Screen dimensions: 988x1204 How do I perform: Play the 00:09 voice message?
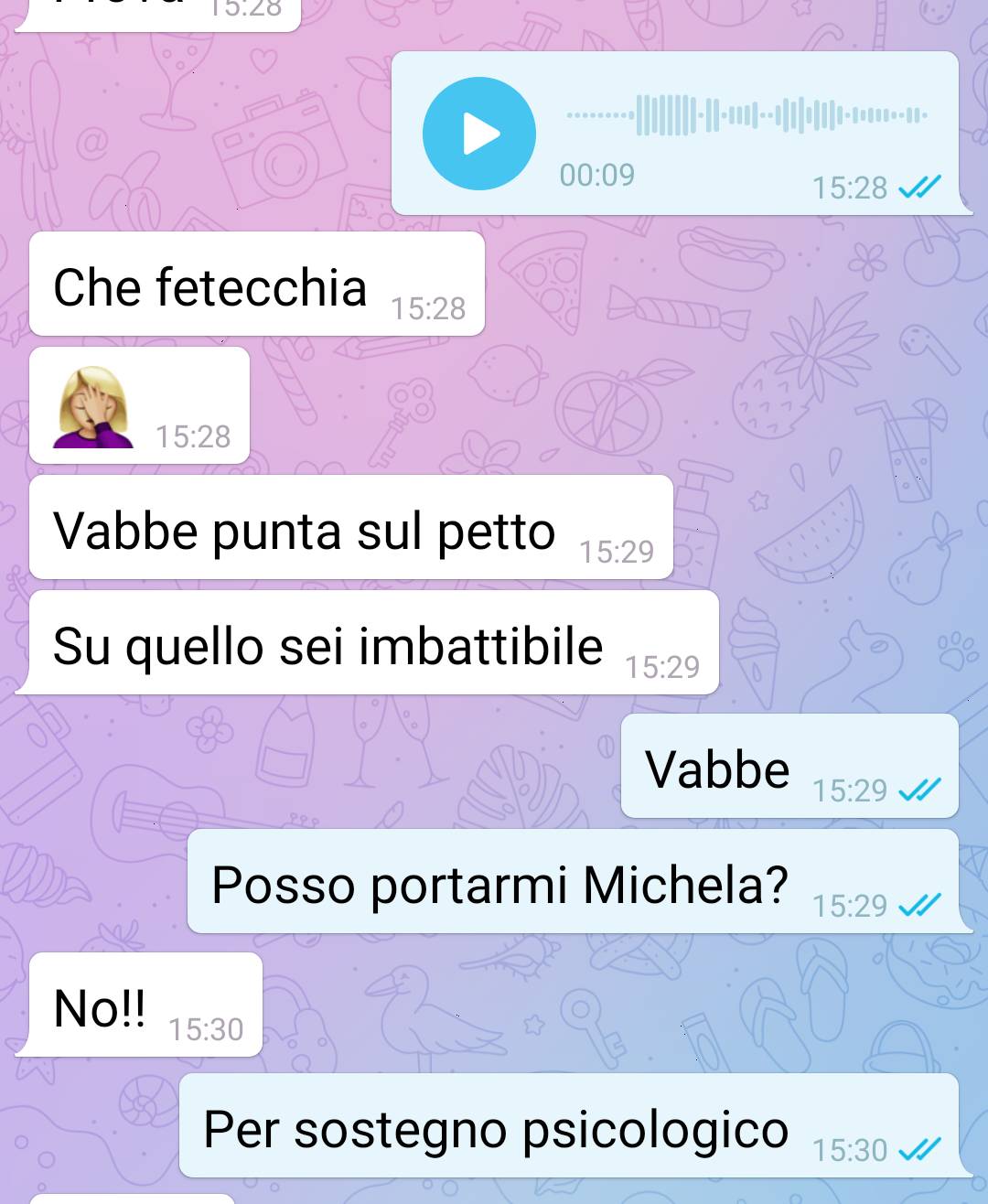479,134
